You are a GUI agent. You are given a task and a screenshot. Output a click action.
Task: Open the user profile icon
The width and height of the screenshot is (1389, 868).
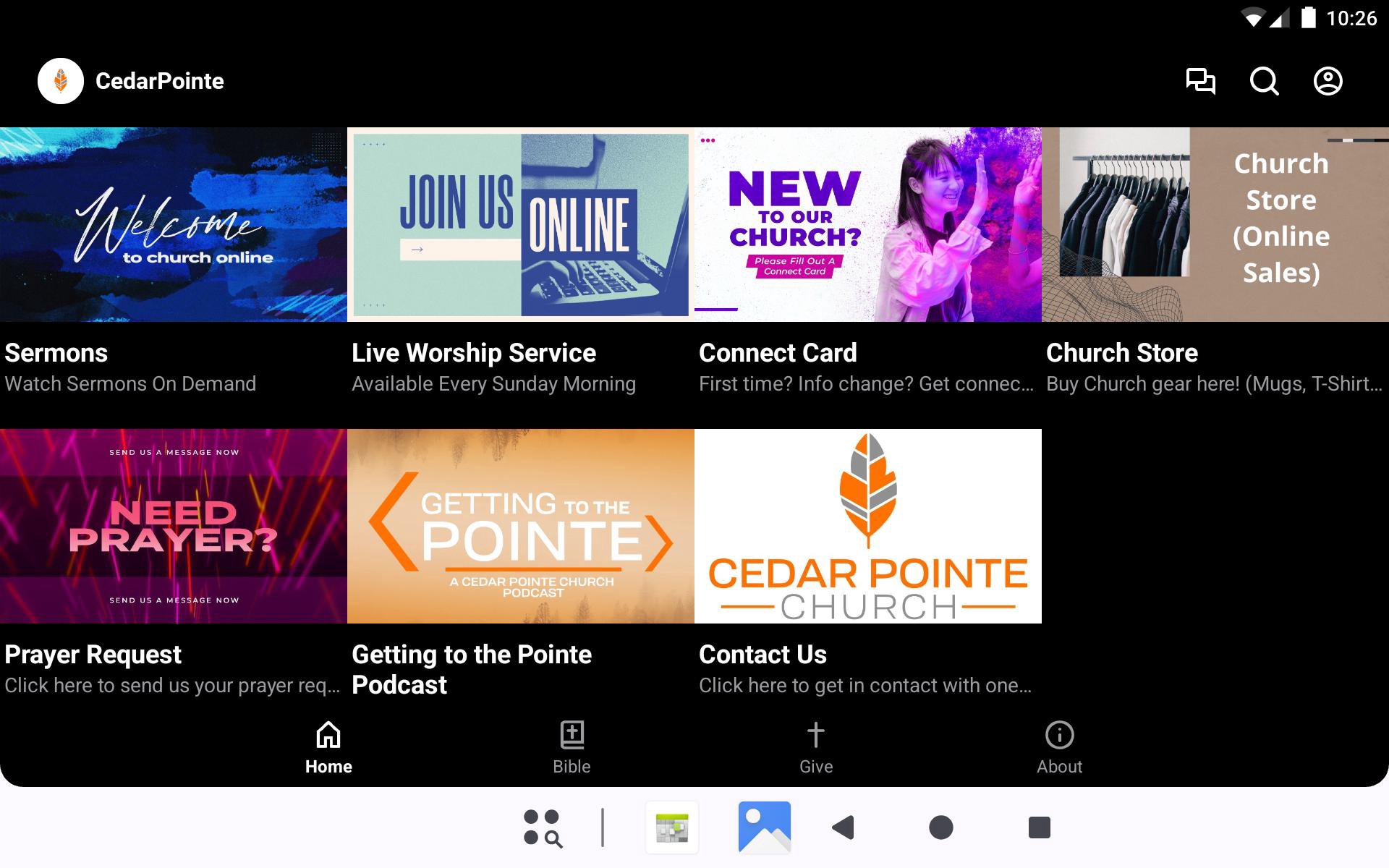pyautogui.click(x=1328, y=81)
